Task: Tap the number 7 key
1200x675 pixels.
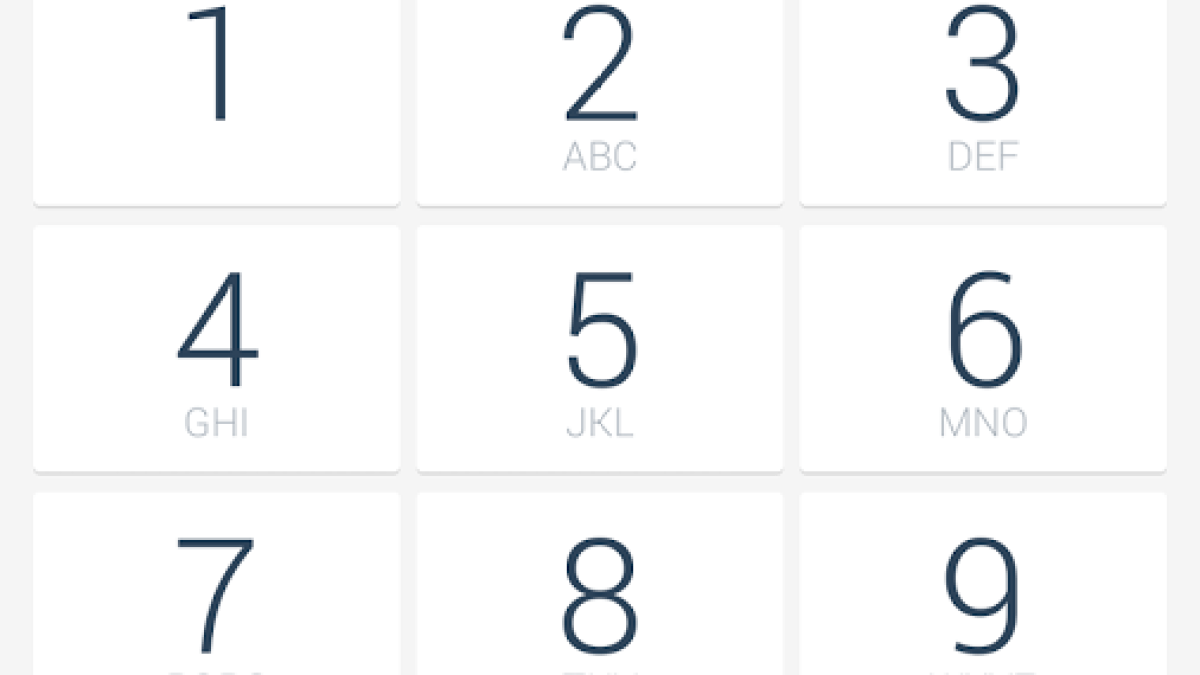Action: (x=216, y=590)
